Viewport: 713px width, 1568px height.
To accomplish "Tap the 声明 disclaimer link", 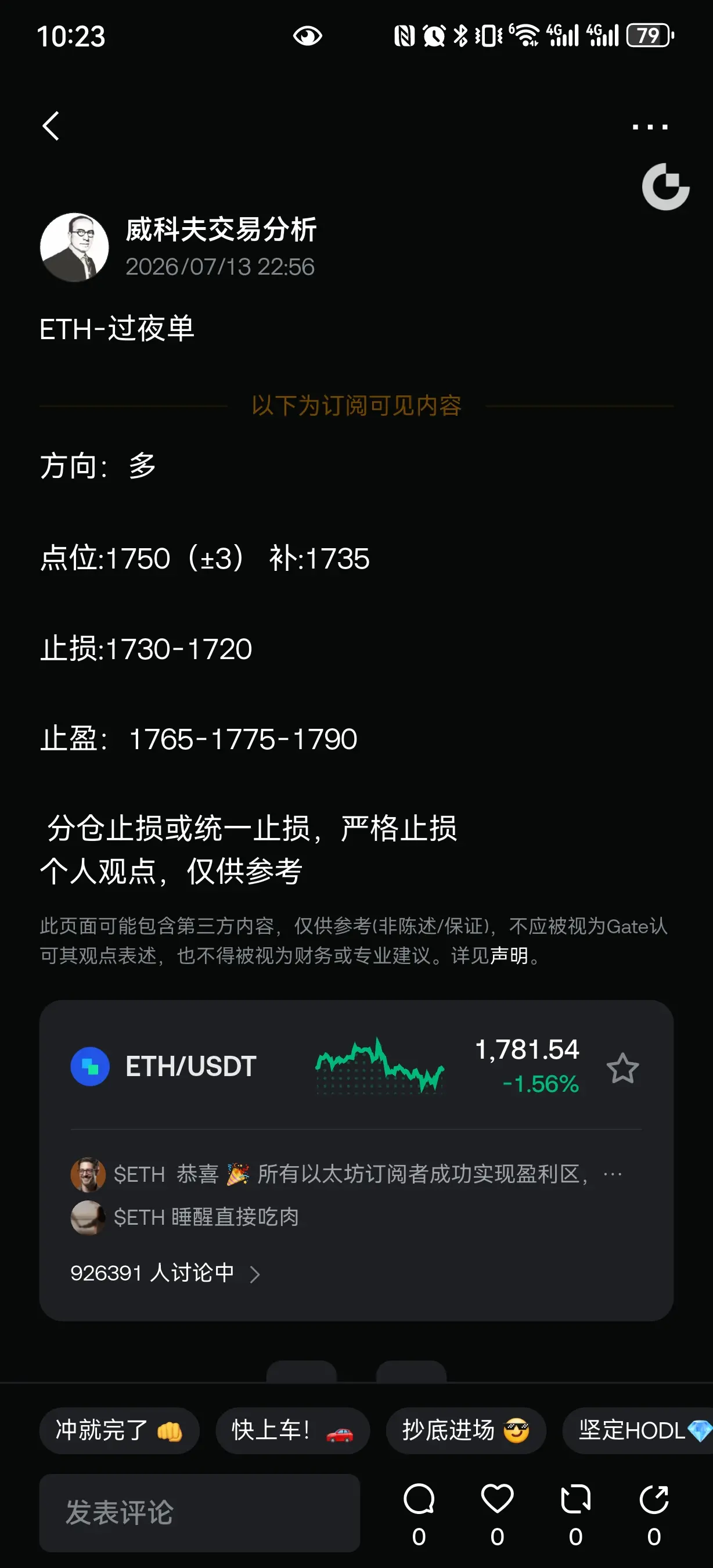I will click(509, 955).
